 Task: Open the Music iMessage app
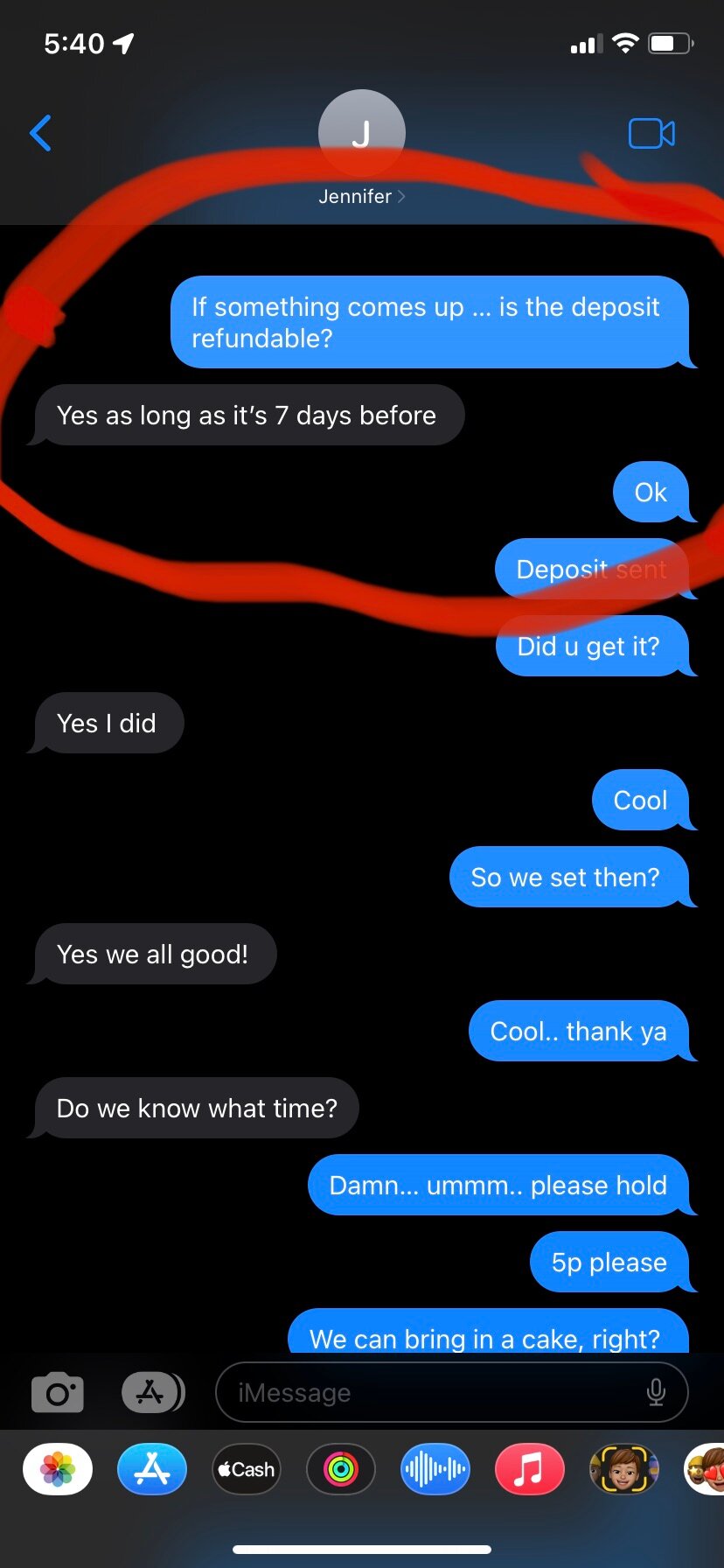point(530,1469)
